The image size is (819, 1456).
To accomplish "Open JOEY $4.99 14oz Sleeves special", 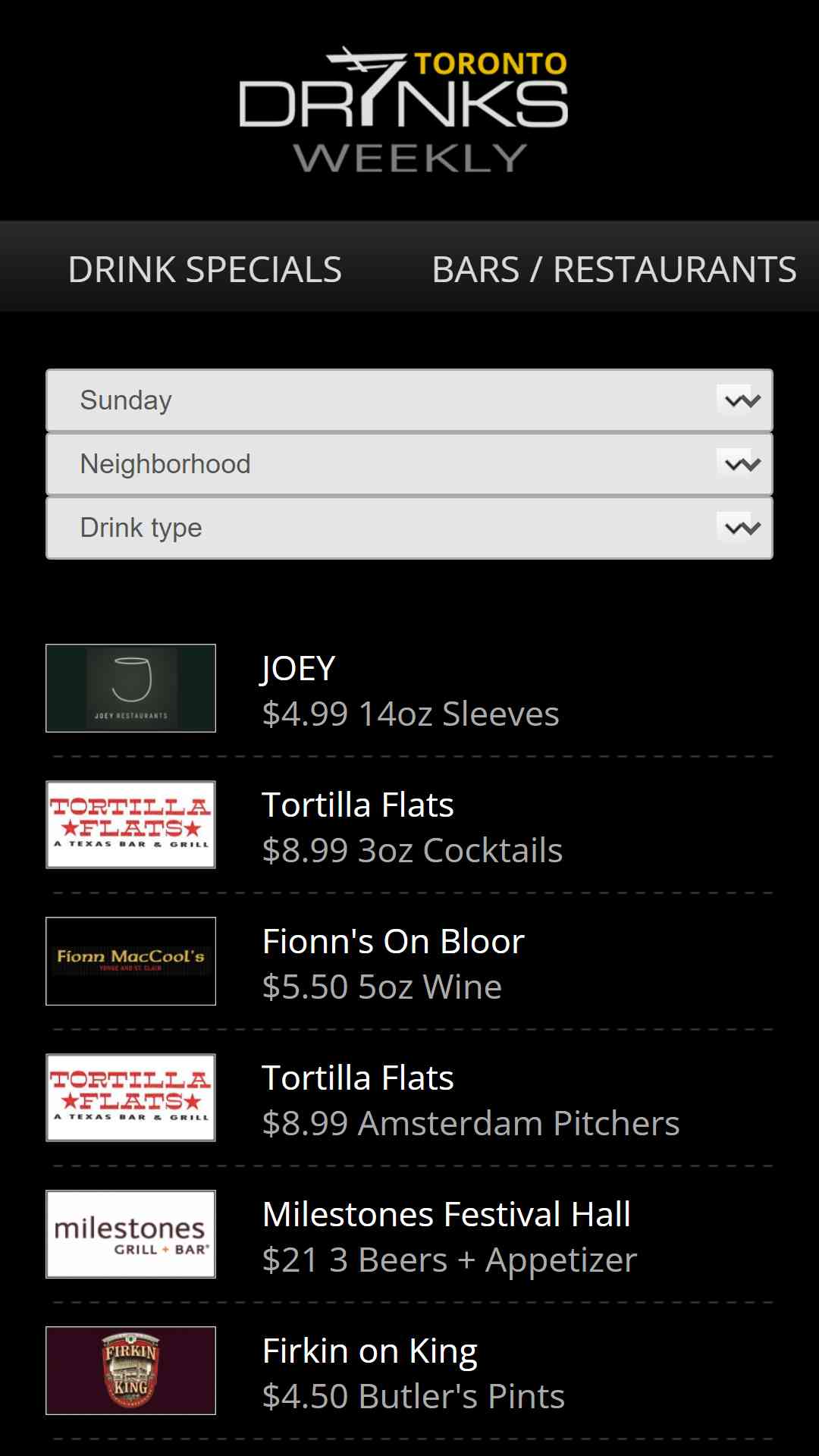I will click(x=409, y=689).
